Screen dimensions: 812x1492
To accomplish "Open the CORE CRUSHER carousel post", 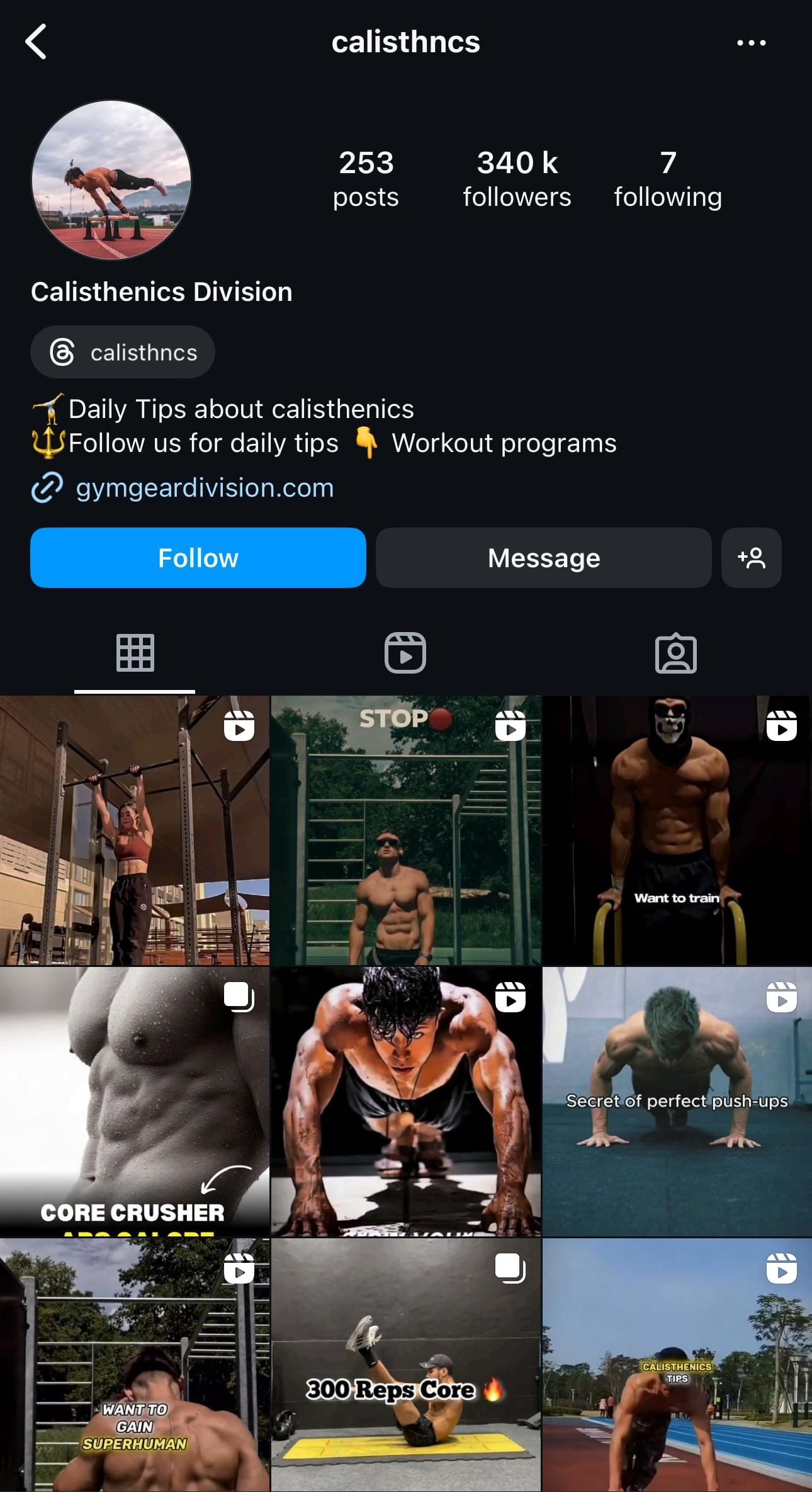I will click(134, 1102).
